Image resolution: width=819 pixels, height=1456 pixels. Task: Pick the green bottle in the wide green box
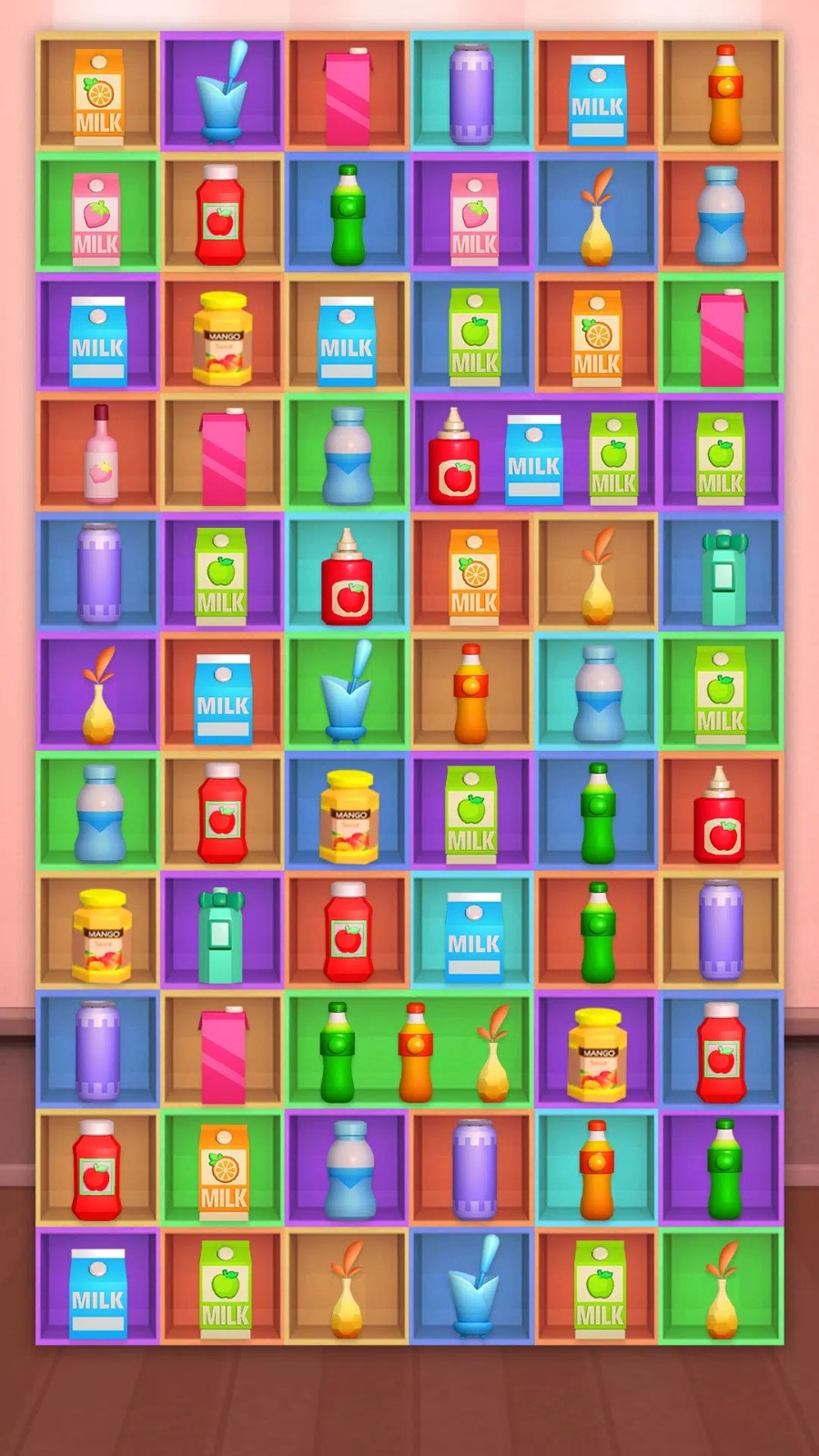(337, 1052)
